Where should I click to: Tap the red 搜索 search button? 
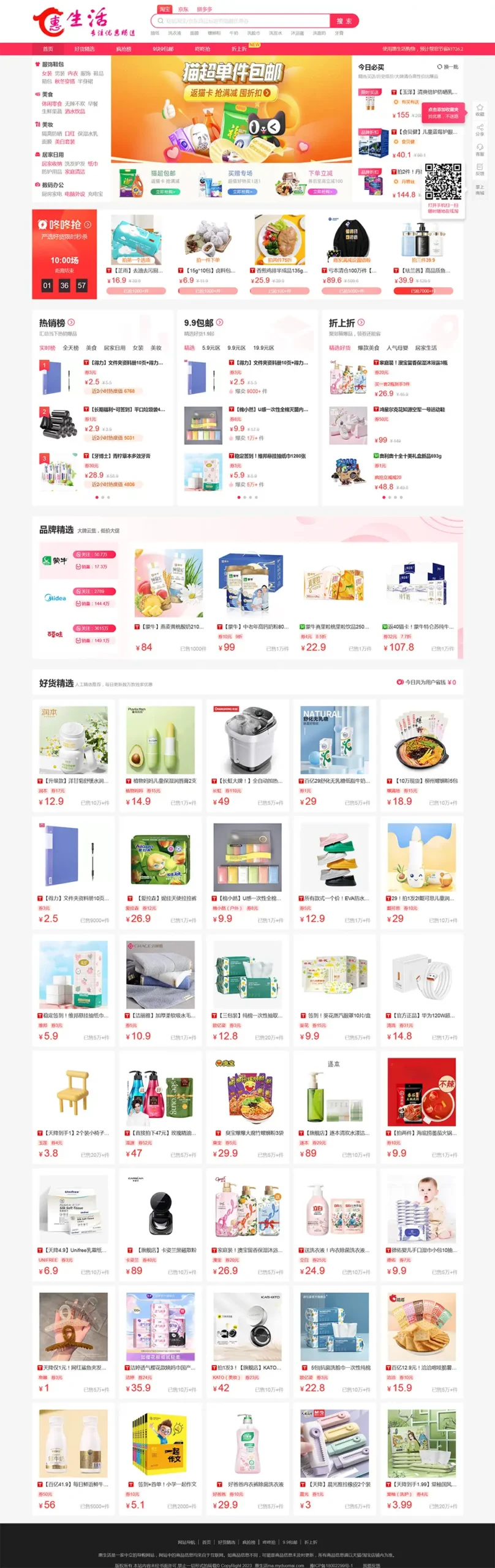click(x=344, y=21)
